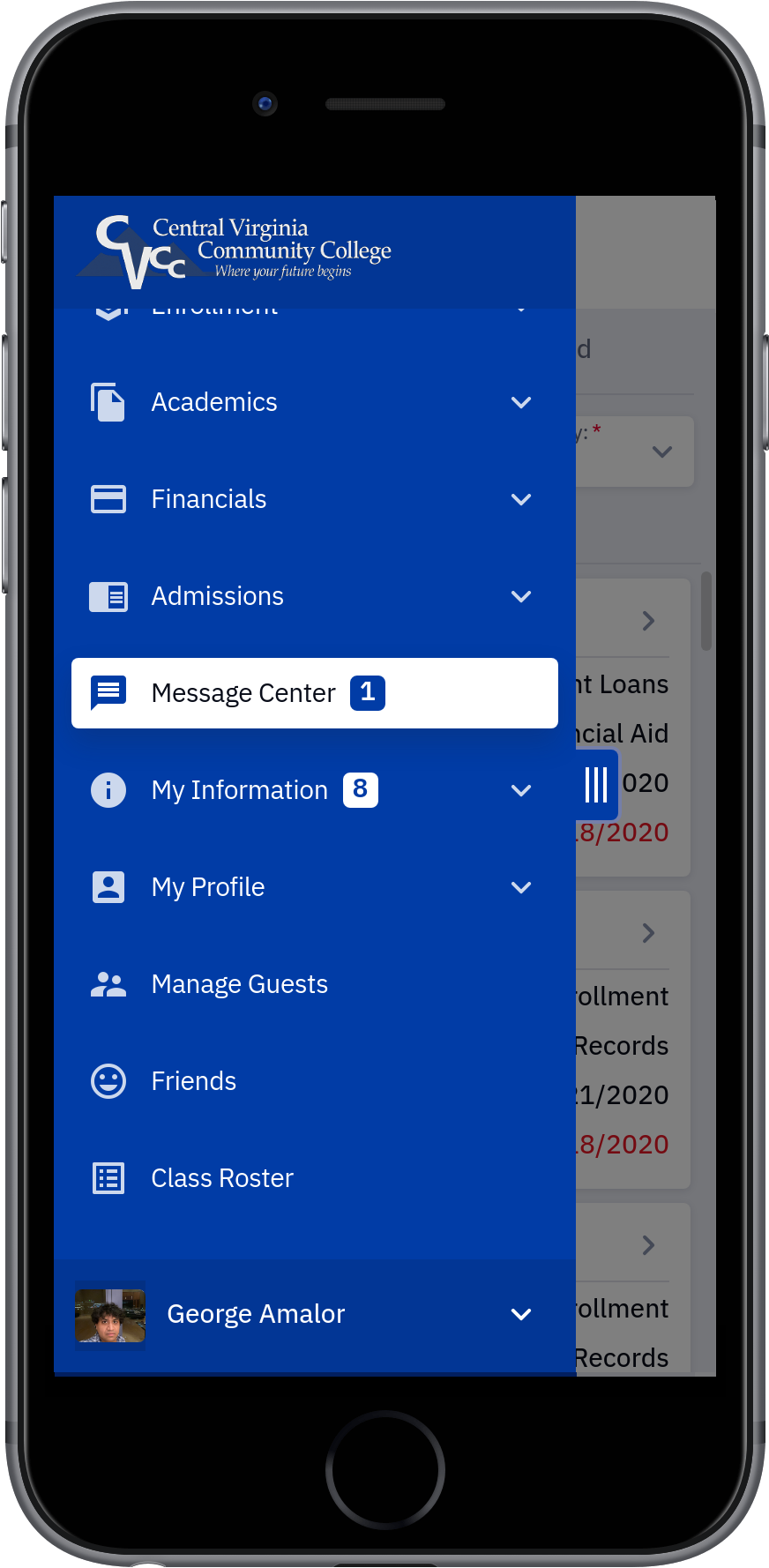This screenshot has width=769, height=1568.
Task: Expand the Academics menu
Action: pyautogui.click(x=314, y=402)
